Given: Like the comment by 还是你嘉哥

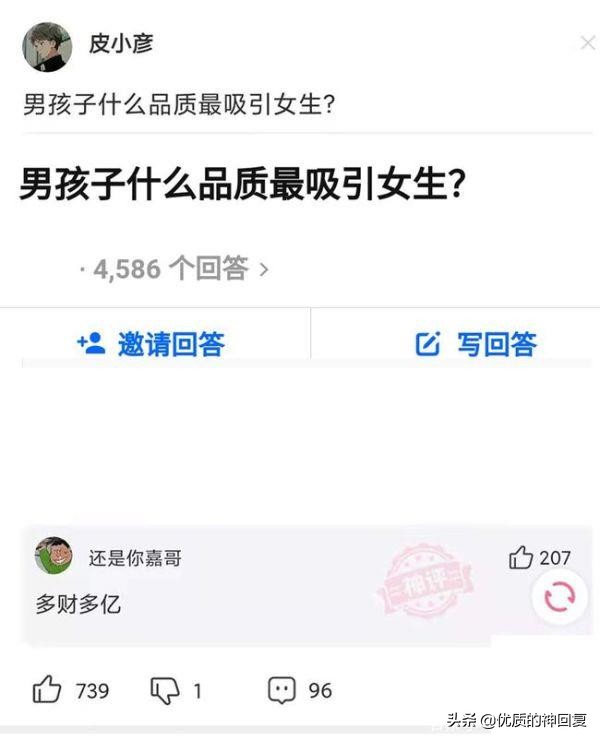Looking at the screenshot, I should pyautogui.click(x=522, y=558).
